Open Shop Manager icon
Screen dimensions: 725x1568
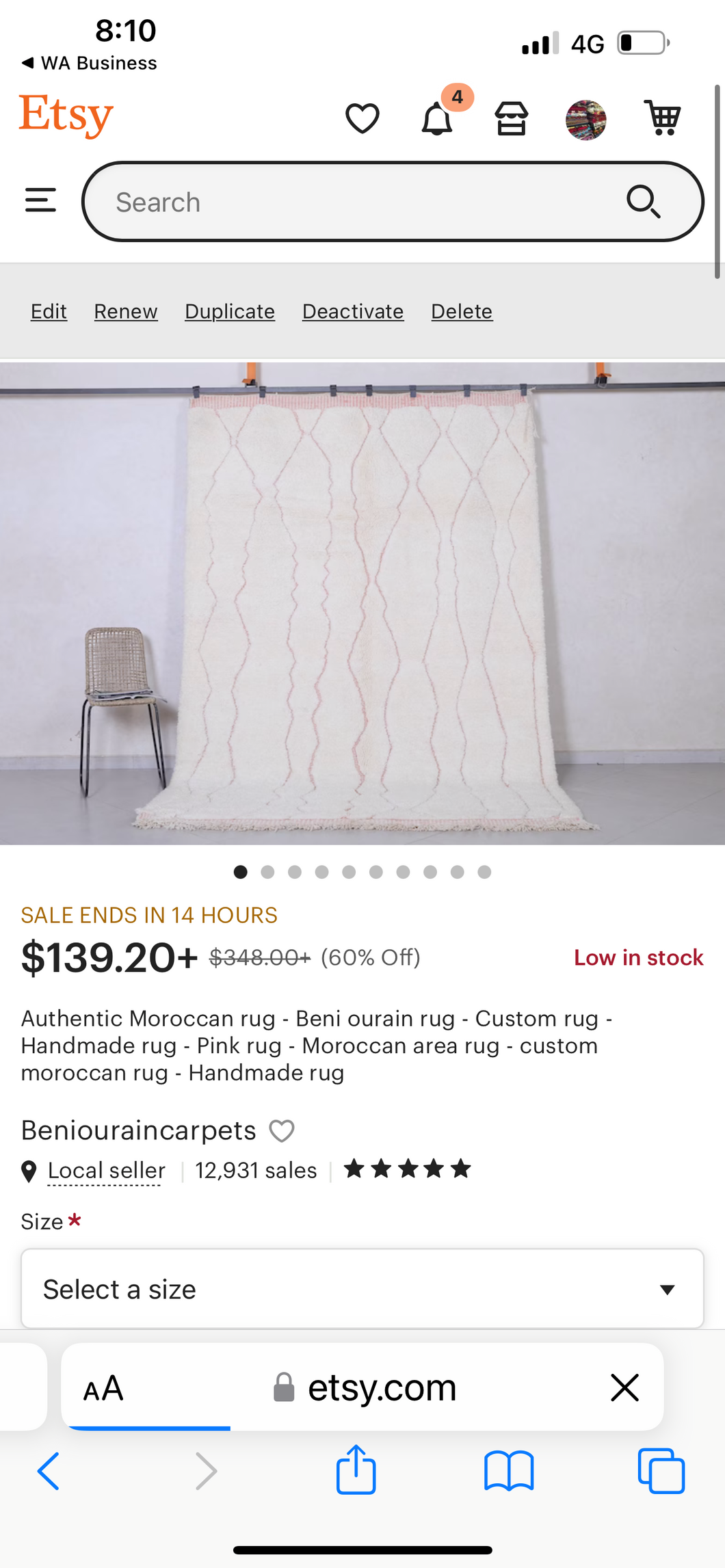(x=512, y=119)
